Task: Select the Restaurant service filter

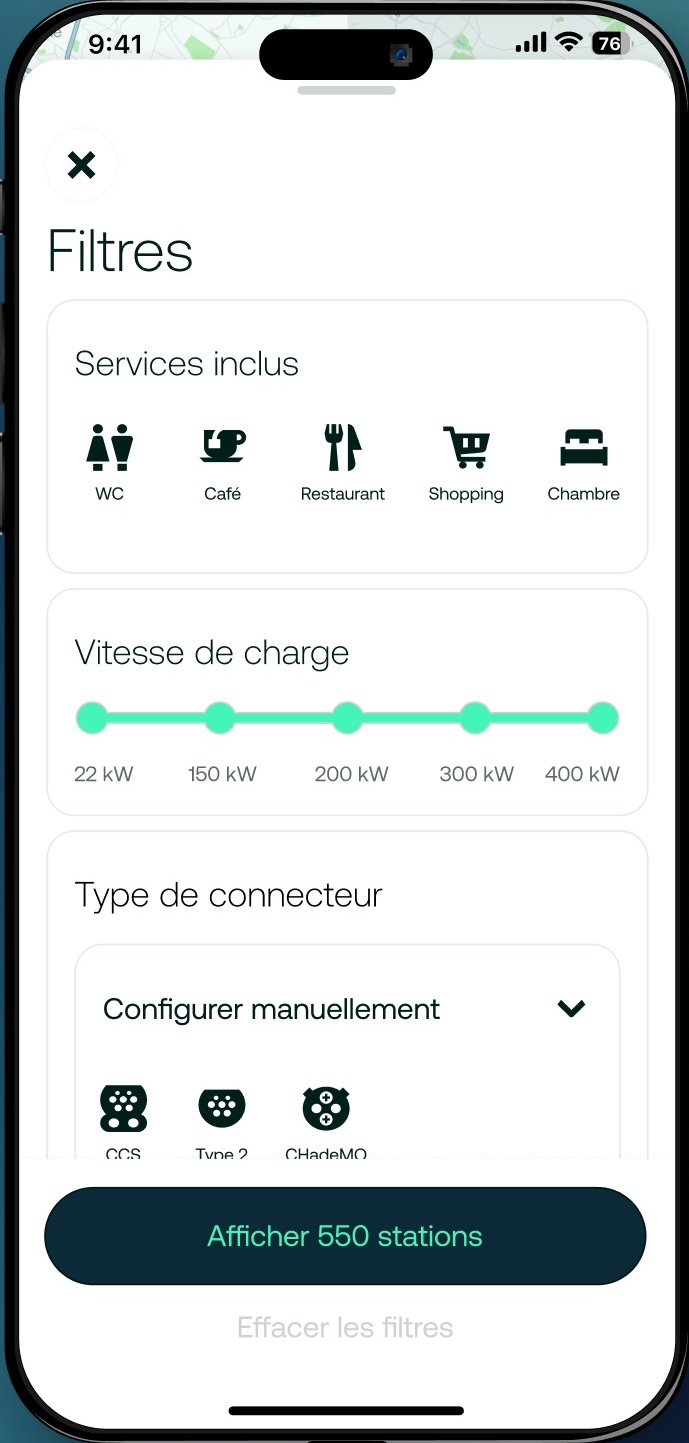Action: coord(343,463)
